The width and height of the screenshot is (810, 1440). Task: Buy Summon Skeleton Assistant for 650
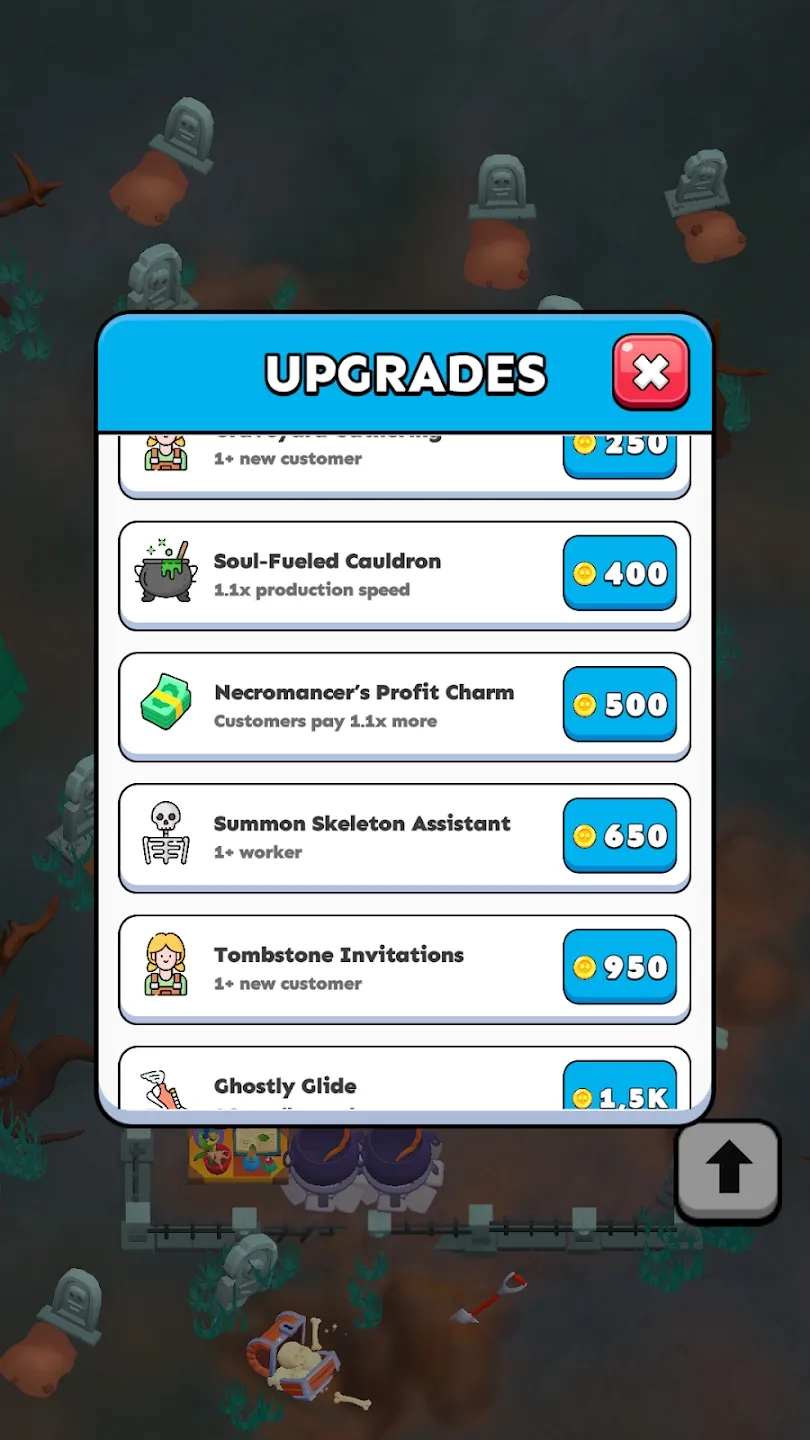click(x=620, y=835)
